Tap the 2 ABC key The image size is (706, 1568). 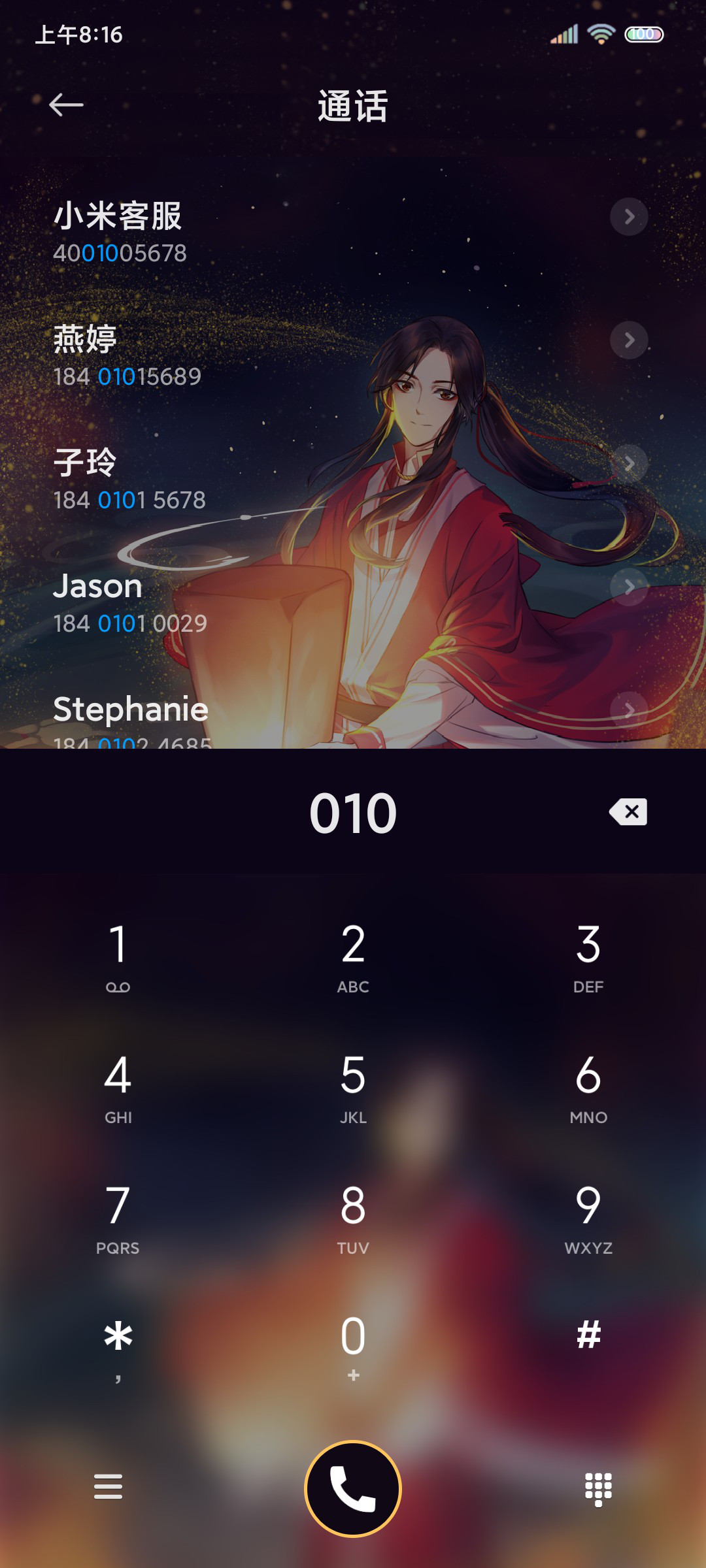tap(353, 957)
